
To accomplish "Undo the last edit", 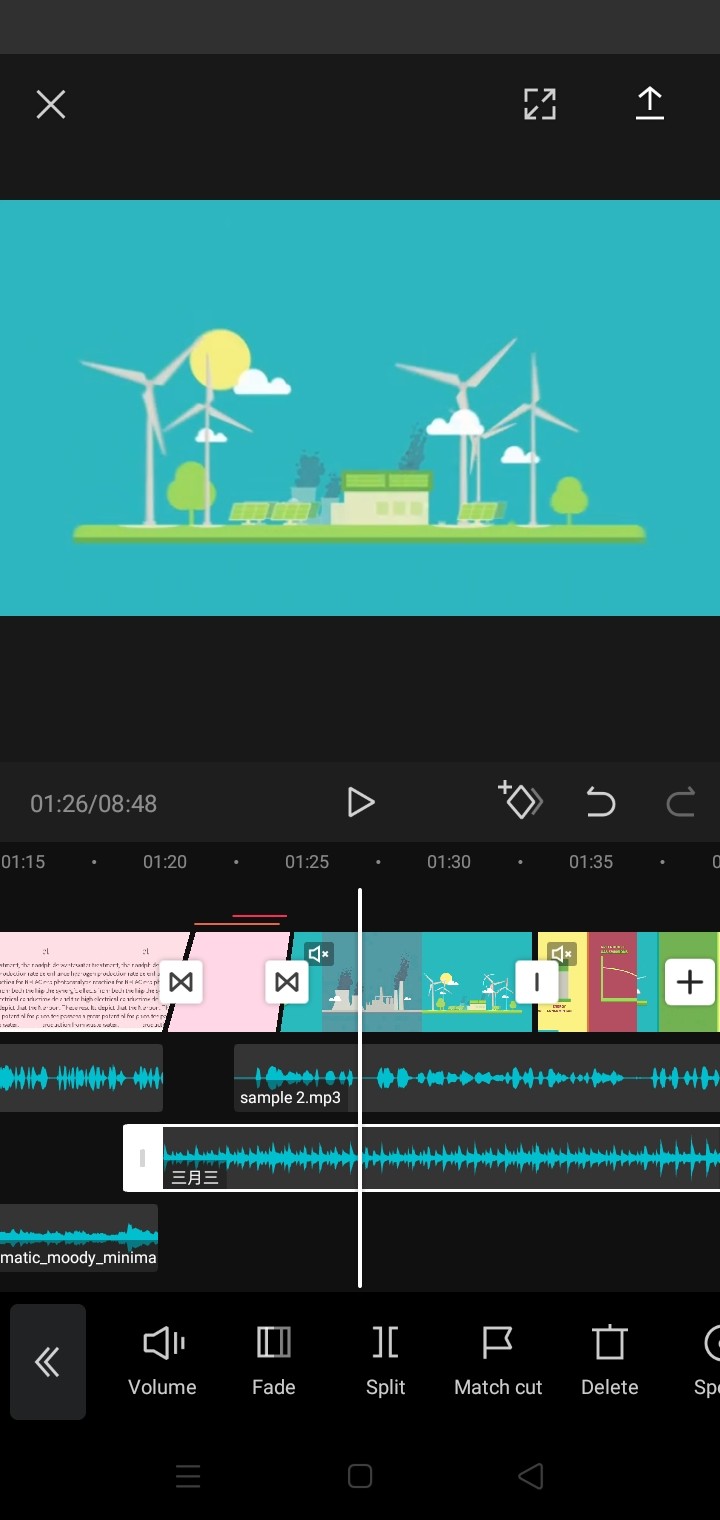I will 600,802.
